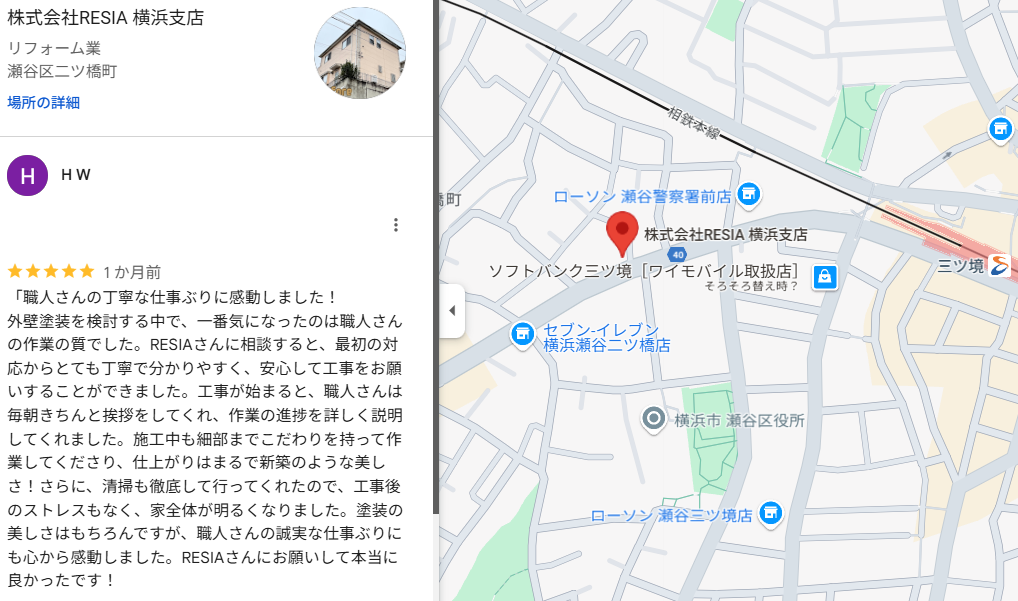1018x601 pixels.
Task: Select 三ツ境 station icon on map
Action: click(998, 265)
